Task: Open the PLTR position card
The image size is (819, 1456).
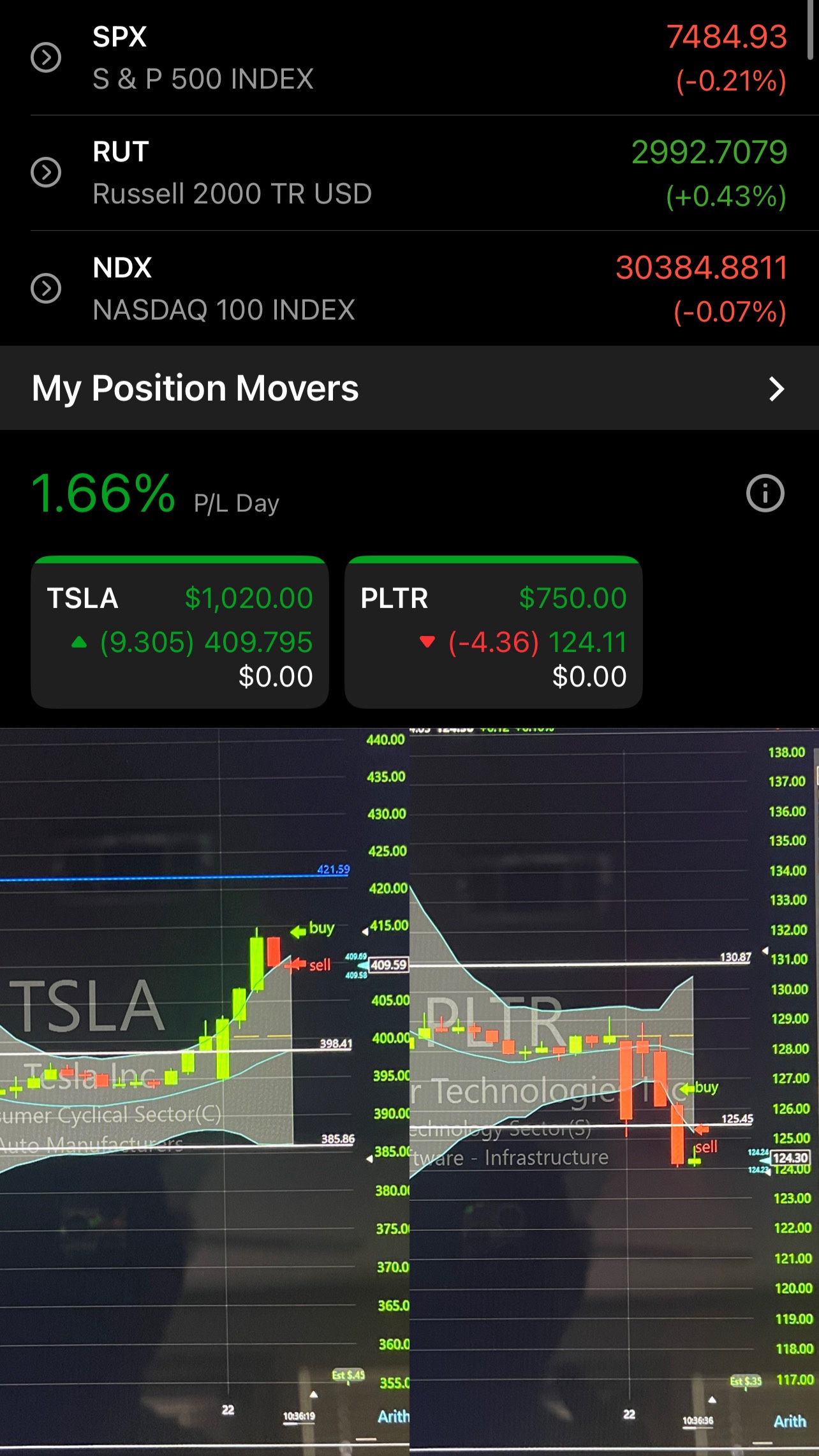Action: (494, 632)
